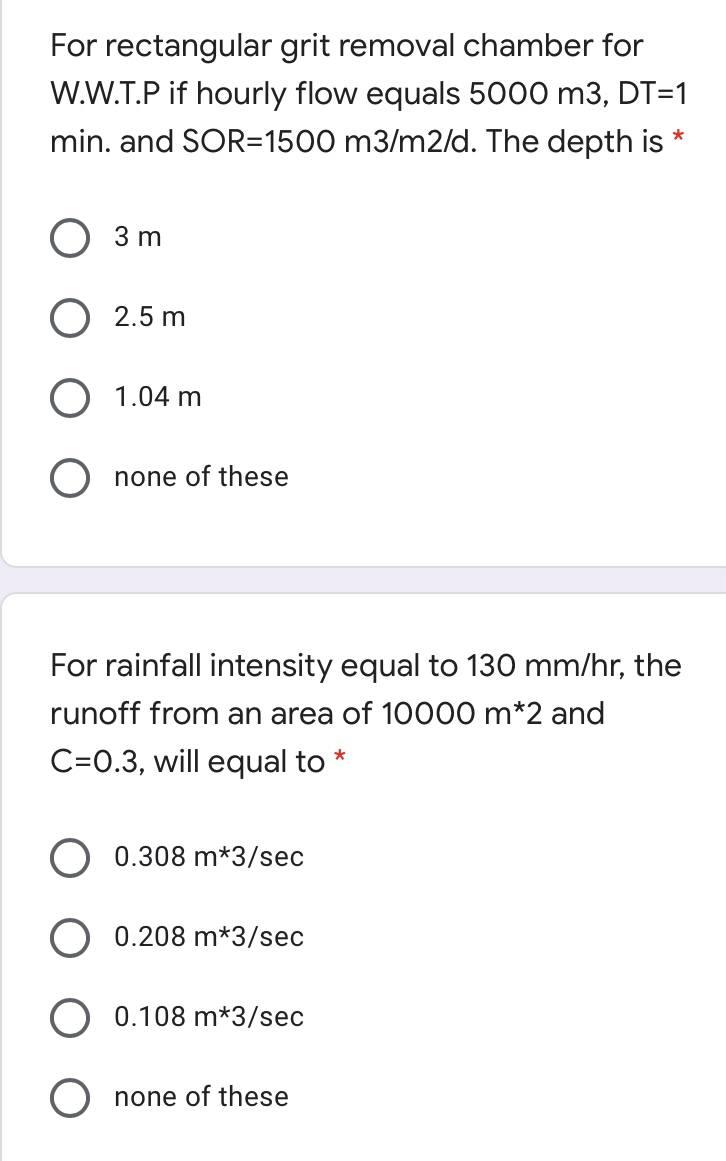The width and height of the screenshot is (726, 1161).
Task: Pick the 1.04 m answer
Action: click(69, 398)
